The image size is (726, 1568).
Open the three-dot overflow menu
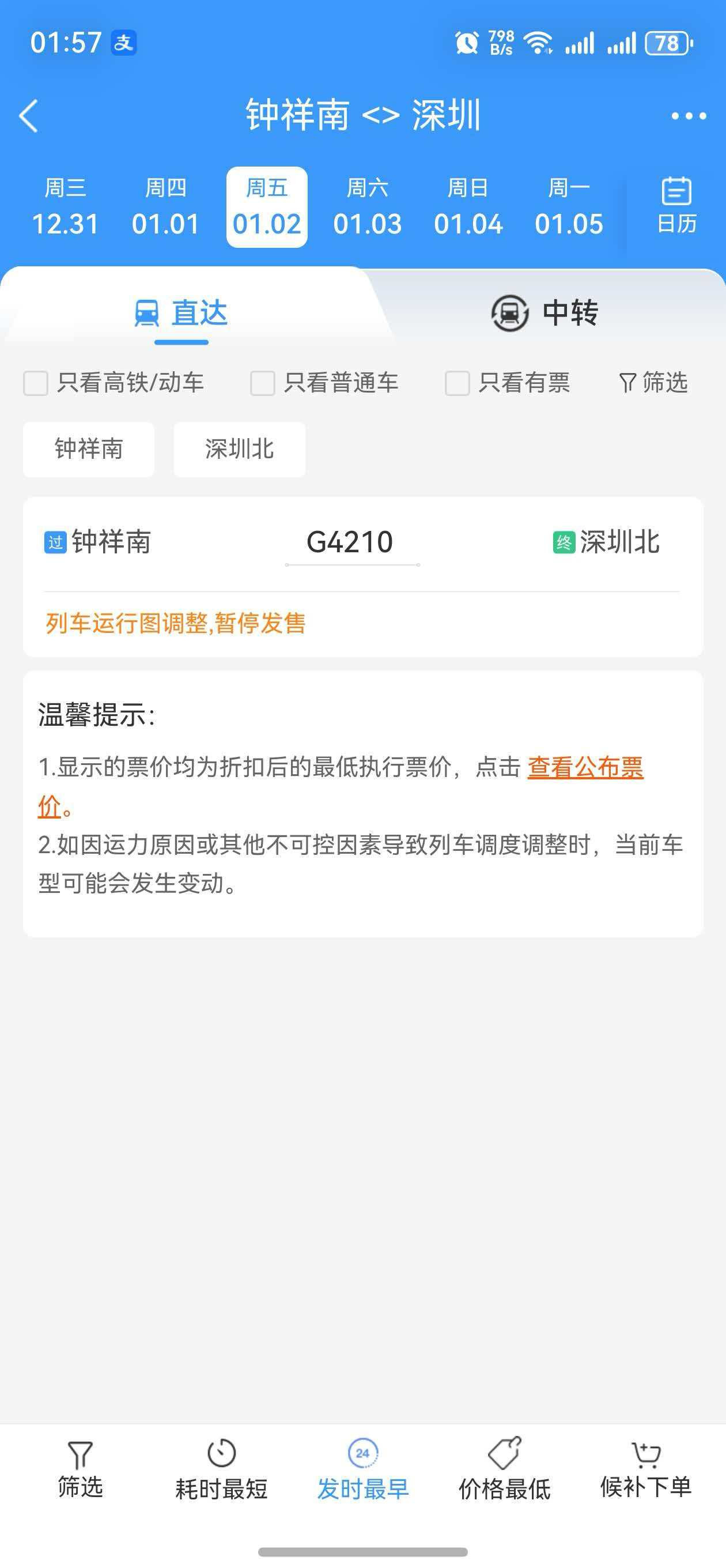(689, 116)
